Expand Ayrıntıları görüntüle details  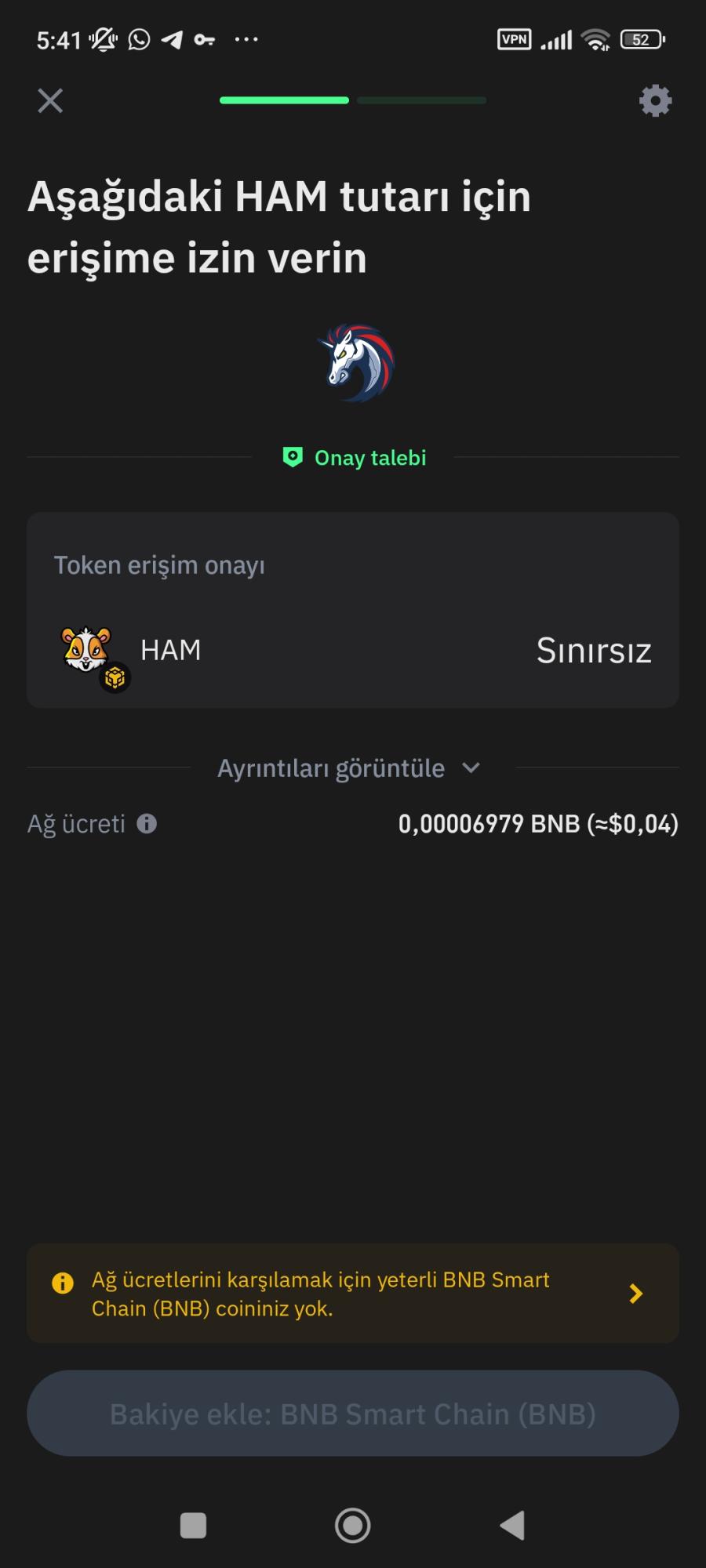pyautogui.click(x=349, y=768)
